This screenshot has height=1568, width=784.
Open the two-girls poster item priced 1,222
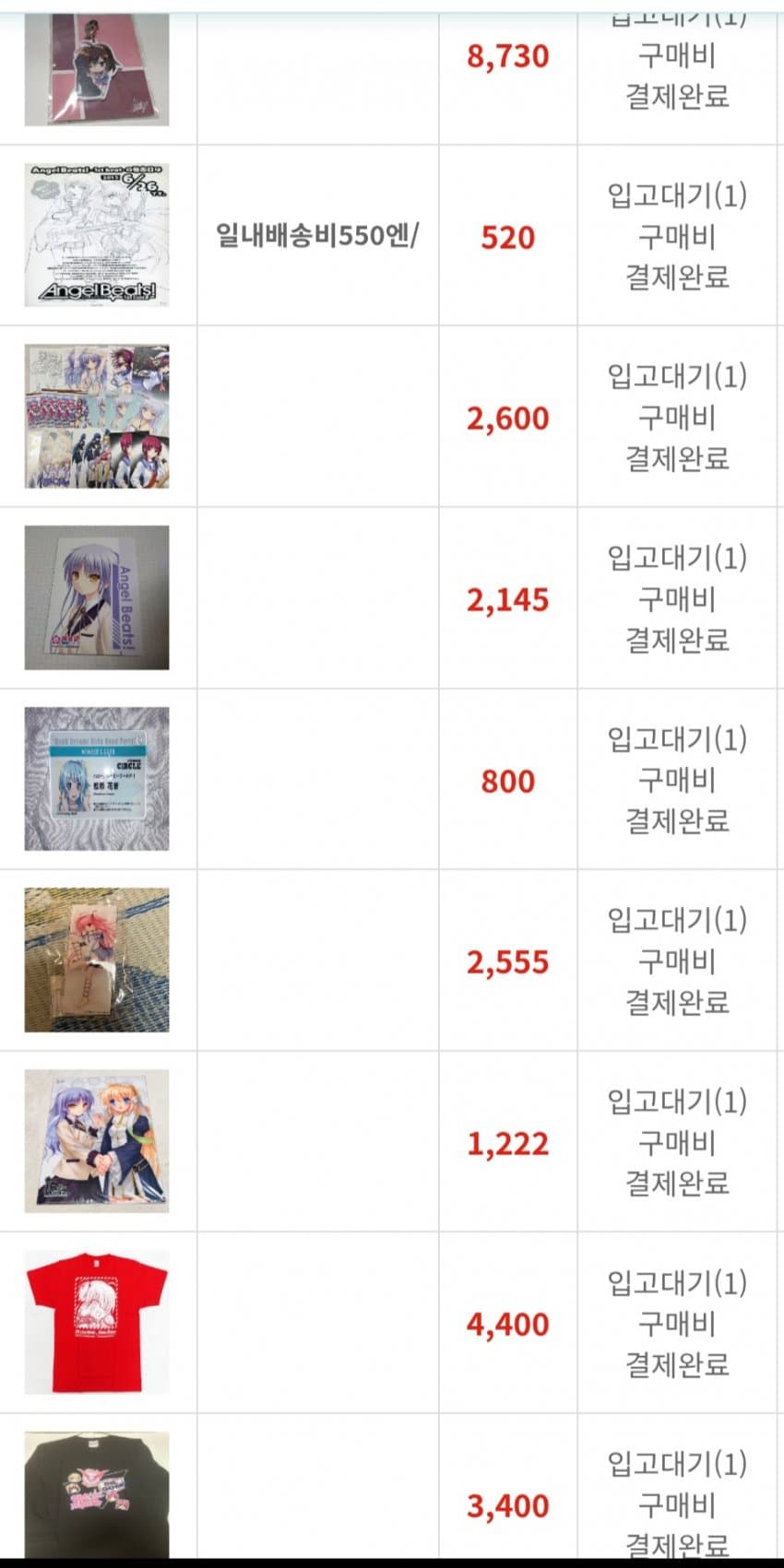pyautogui.click(x=97, y=1141)
